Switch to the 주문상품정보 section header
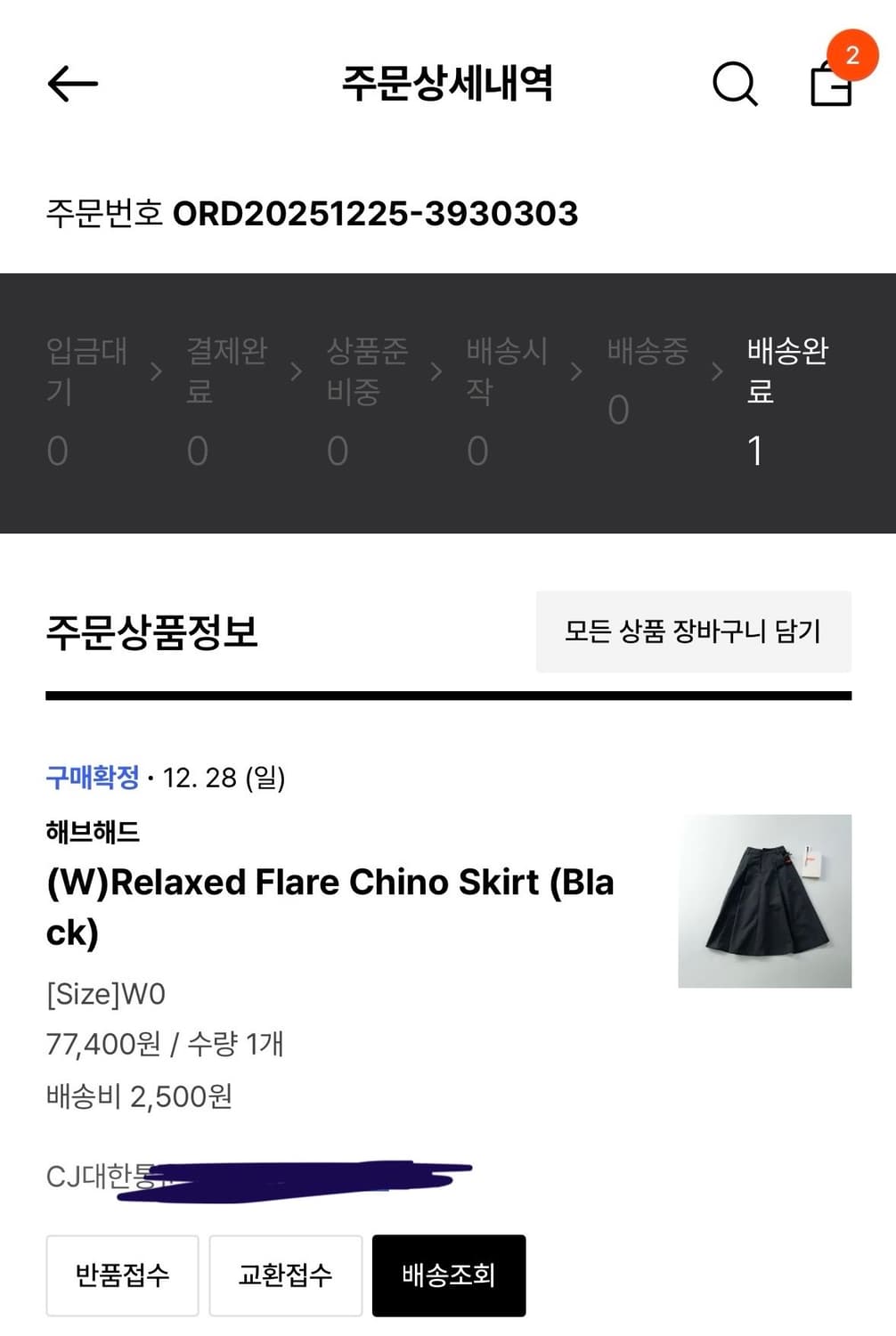Image resolution: width=896 pixels, height=1336 pixels. (x=150, y=632)
